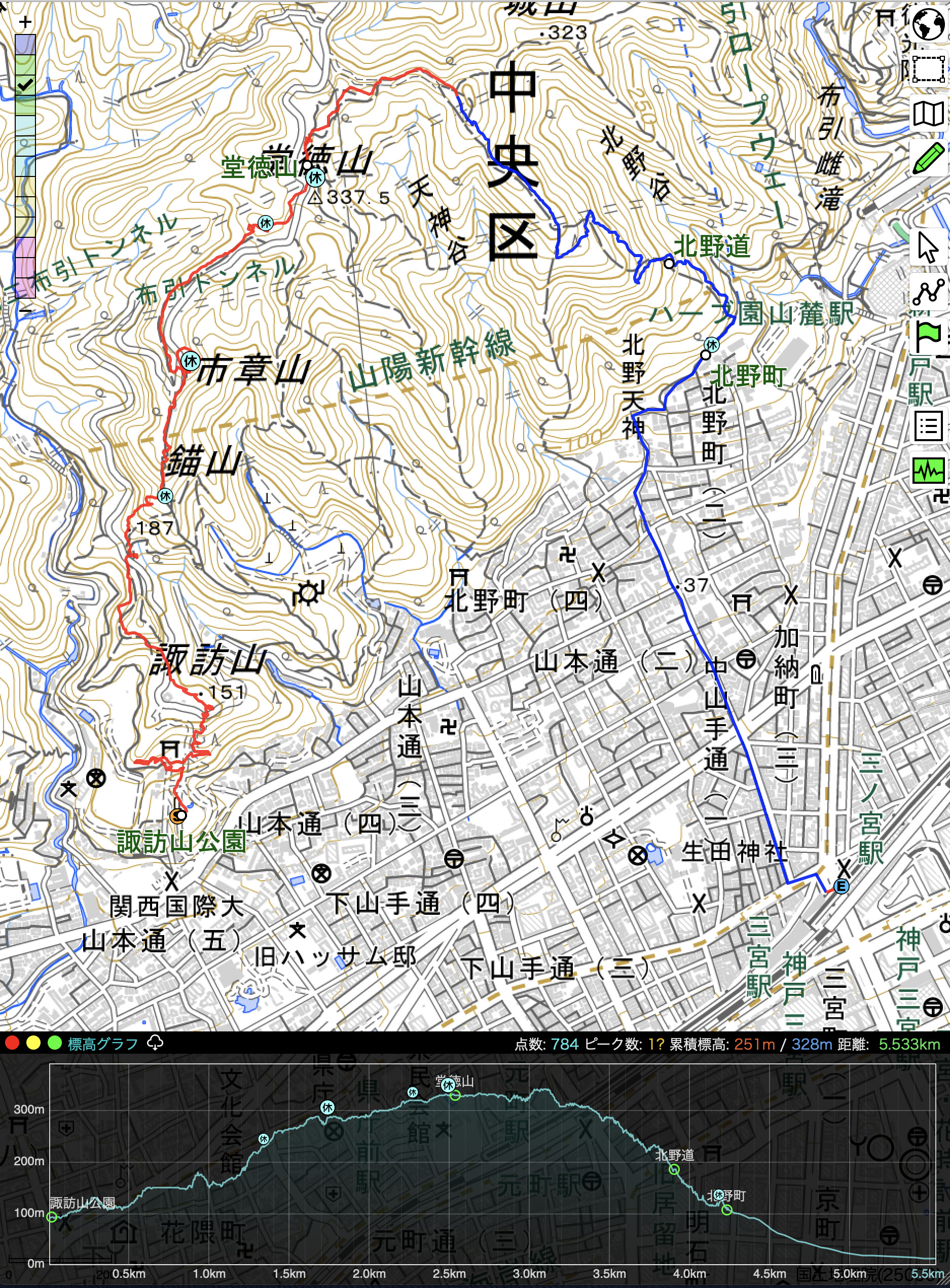Screen dimensions: 950x1288
Task: Choose the arrow pointer tool
Action: (928, 248)
